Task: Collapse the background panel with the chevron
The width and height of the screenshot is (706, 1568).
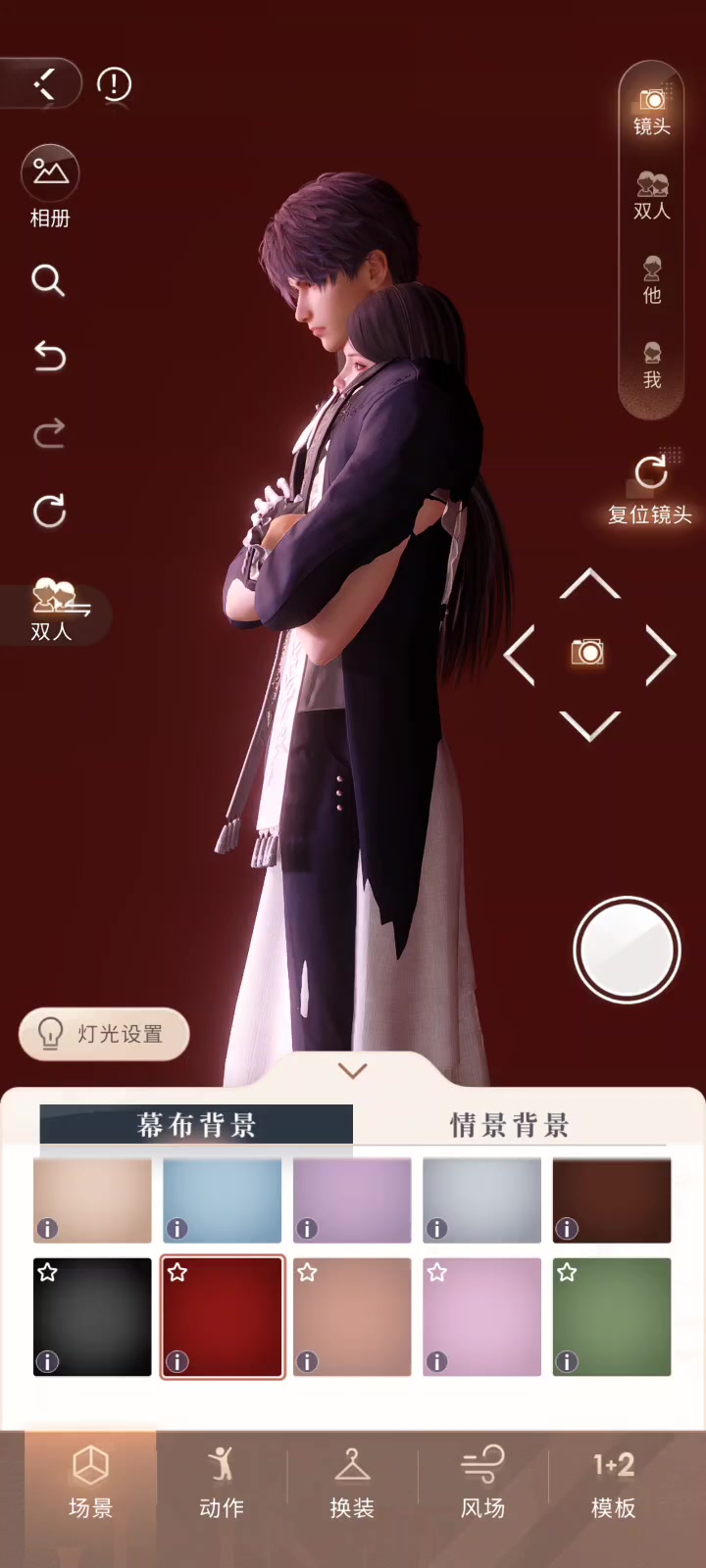Action: [353, 1070]
